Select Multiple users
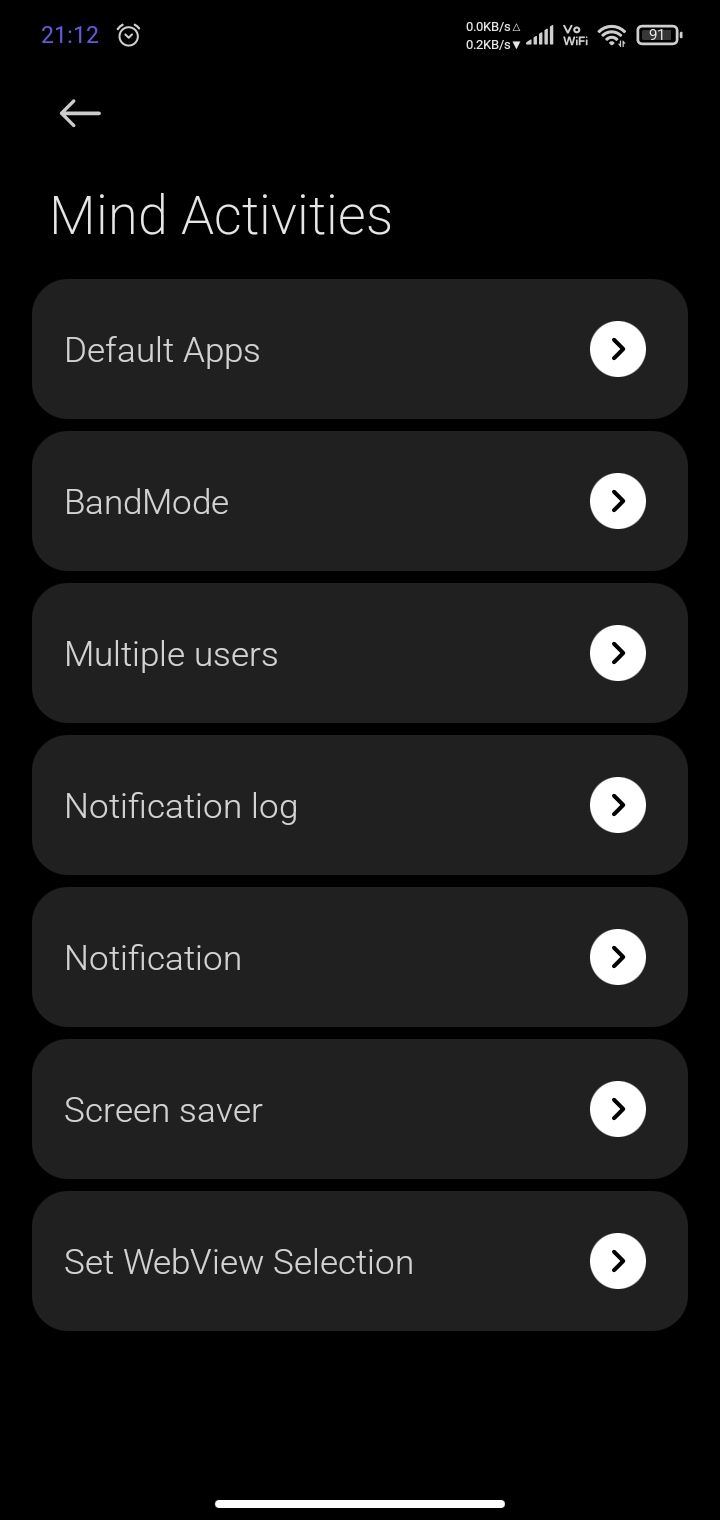Screen dimensions: 720x1520 [x=360, y=653]
